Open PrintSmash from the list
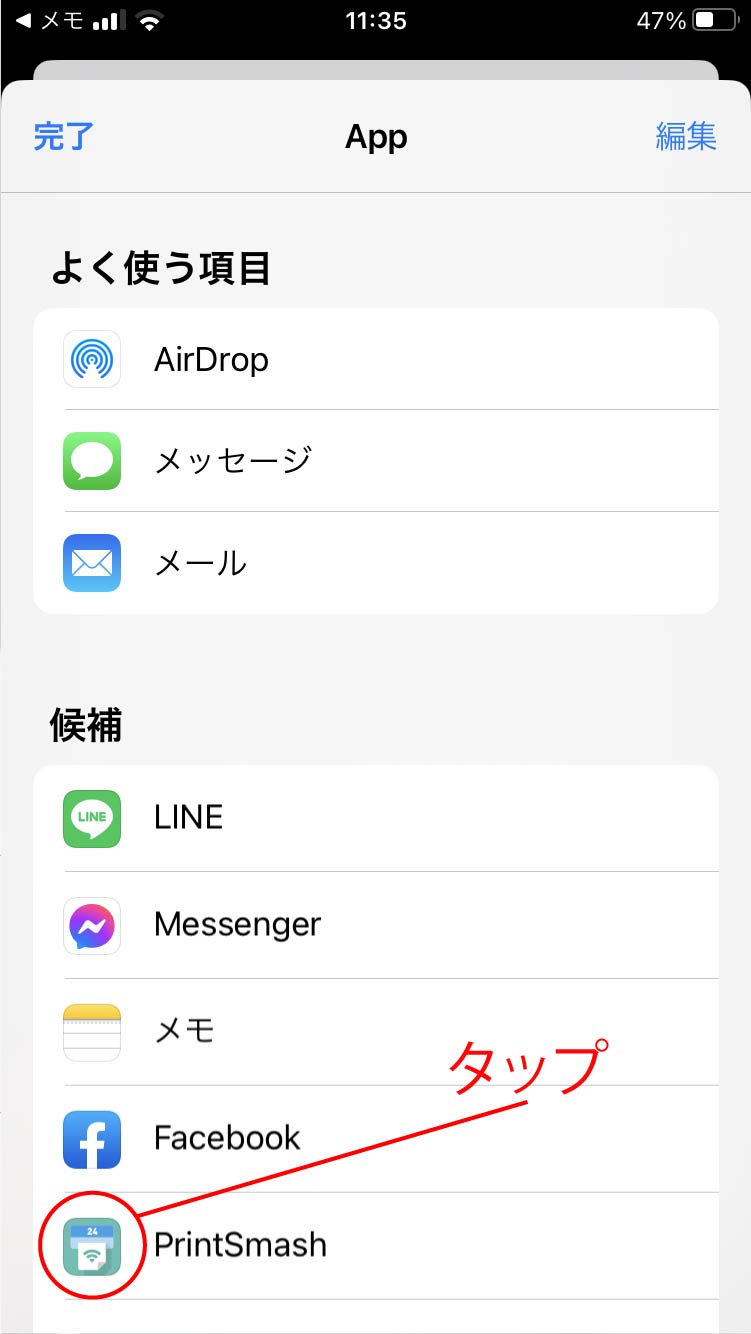 (x=376, y=1245)
